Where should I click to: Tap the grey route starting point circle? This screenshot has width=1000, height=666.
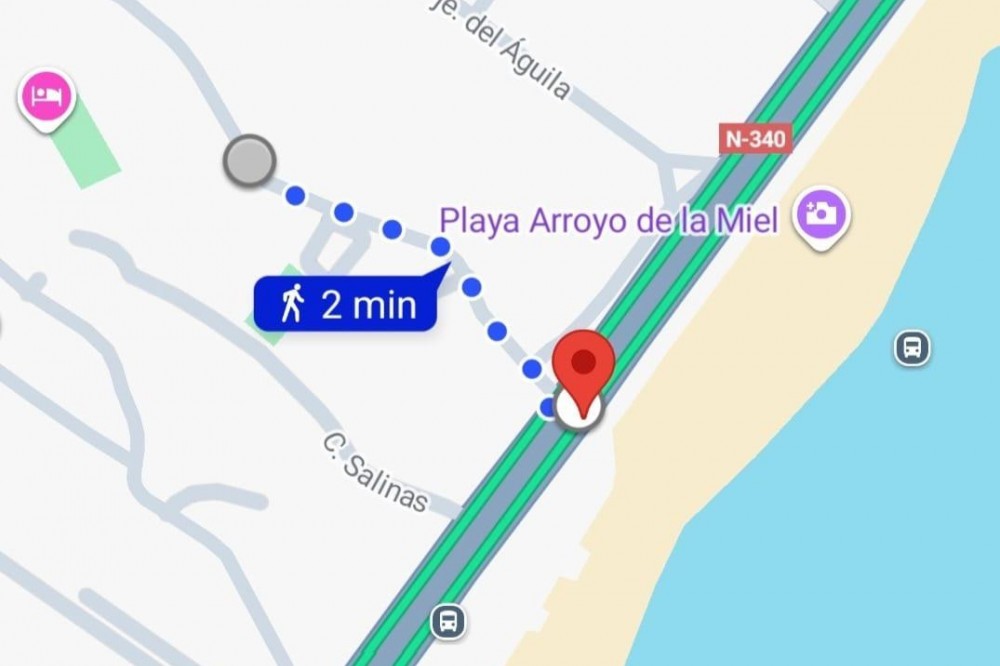click(x=249, y=160)
